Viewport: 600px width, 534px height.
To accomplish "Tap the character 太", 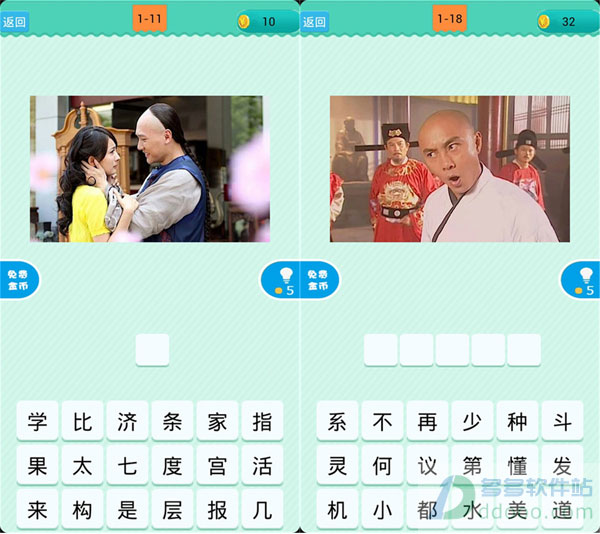I will point(82,466).
